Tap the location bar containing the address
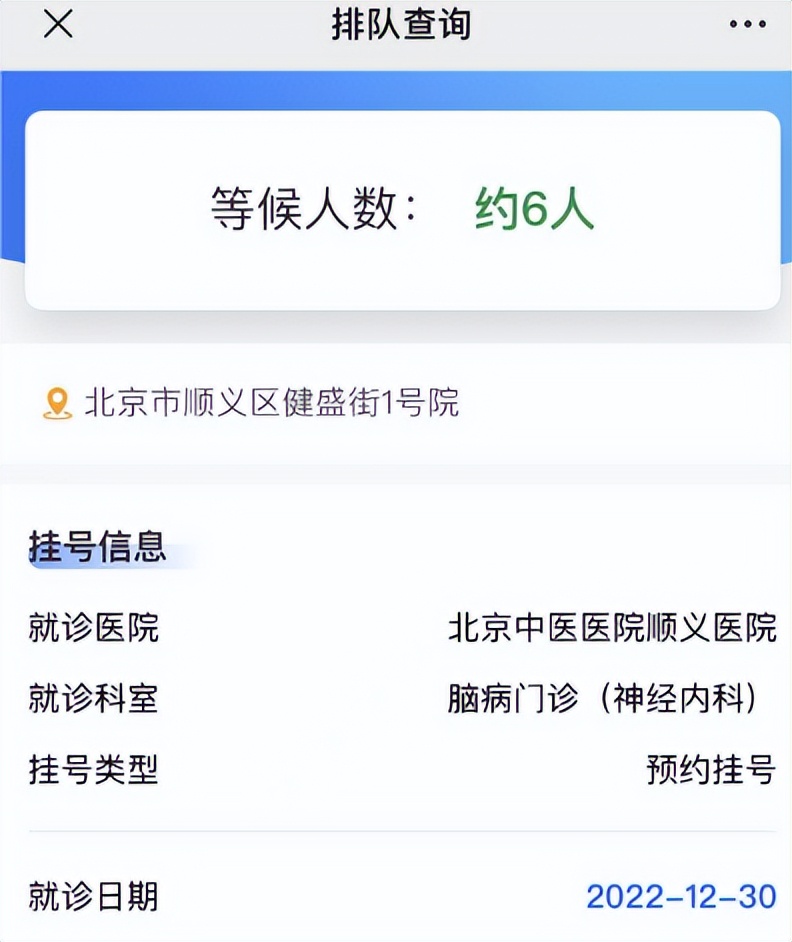 pos(396,401)
